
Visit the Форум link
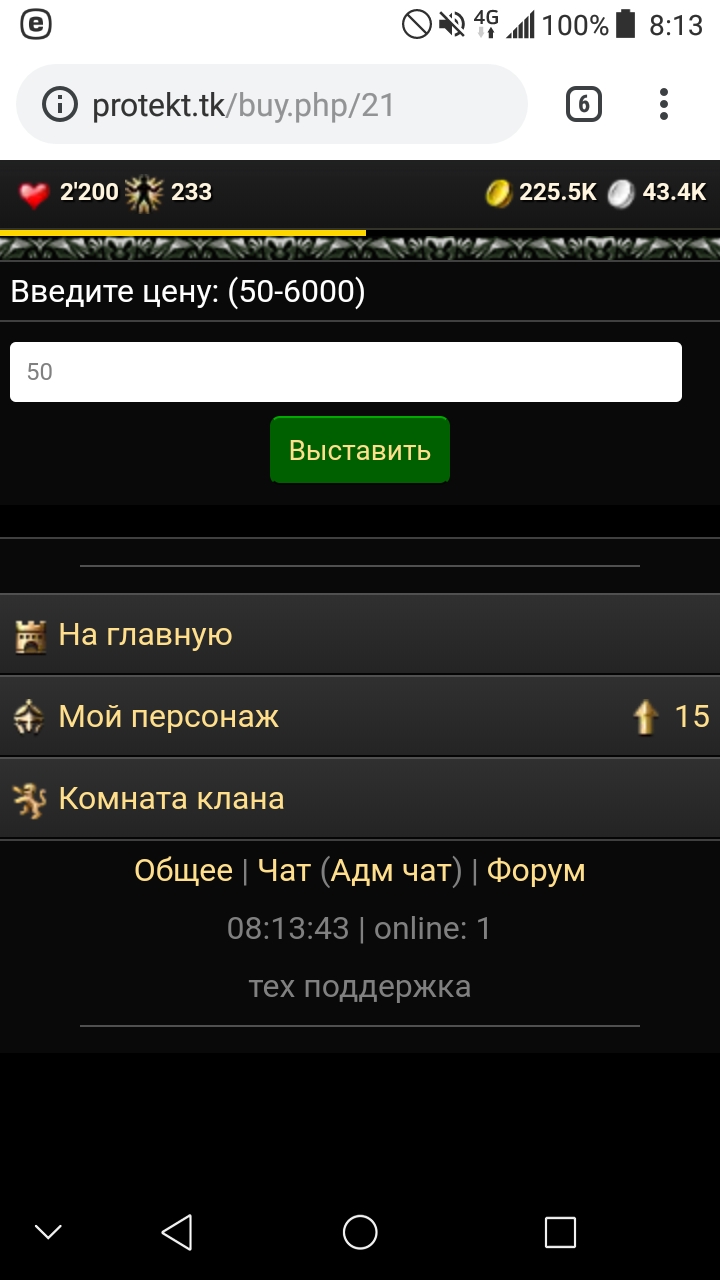click(x=535, y=871)
